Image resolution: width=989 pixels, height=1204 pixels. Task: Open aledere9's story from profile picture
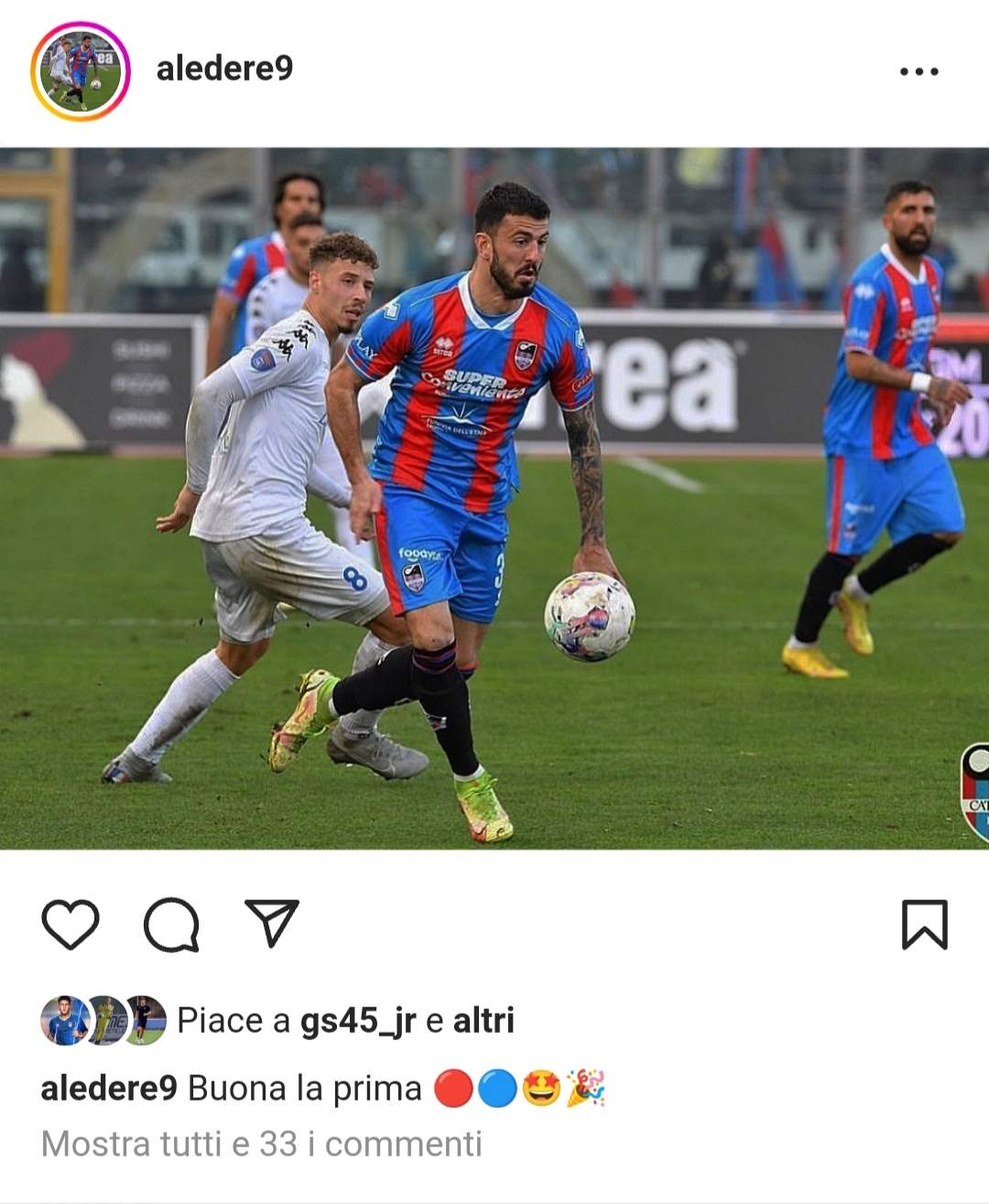(81, 71)
